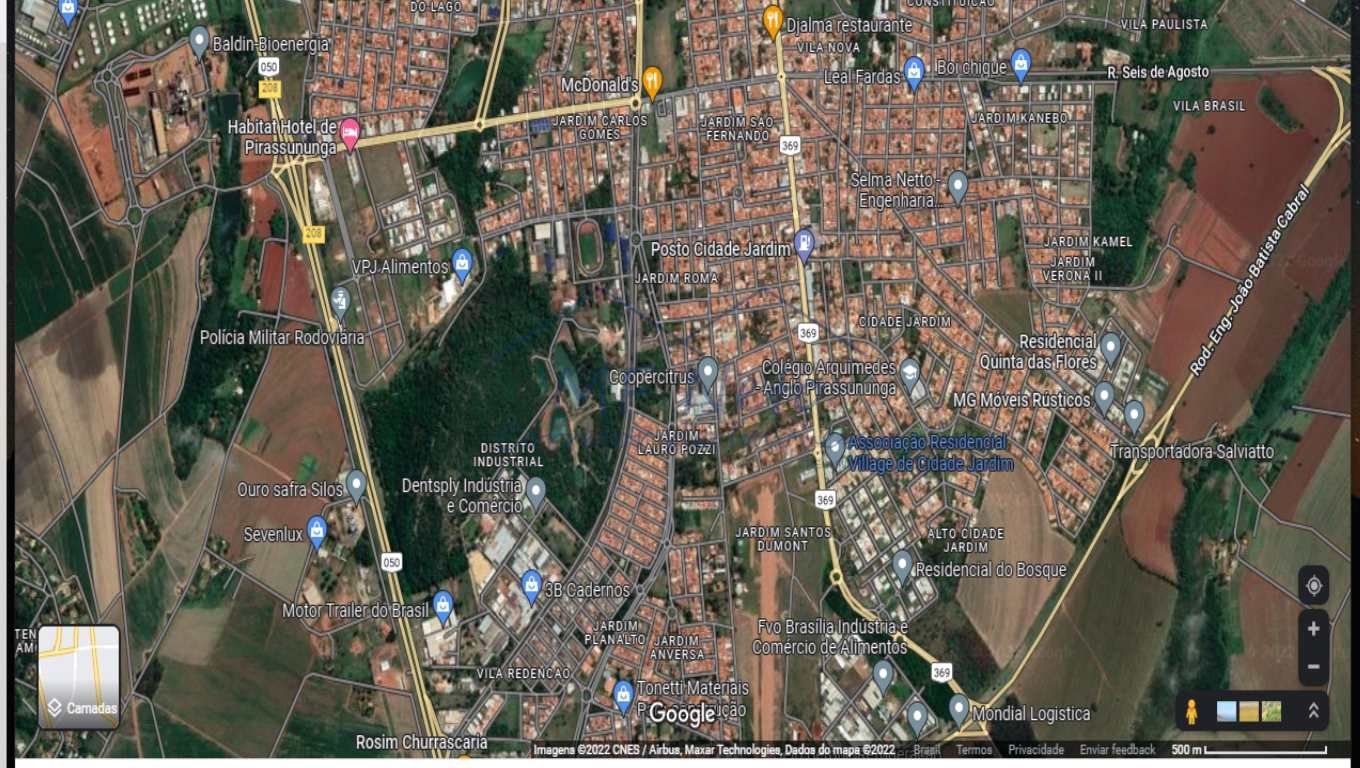Open the Transportadora Salviatto pin
1360x768 pixels.
1133,415
